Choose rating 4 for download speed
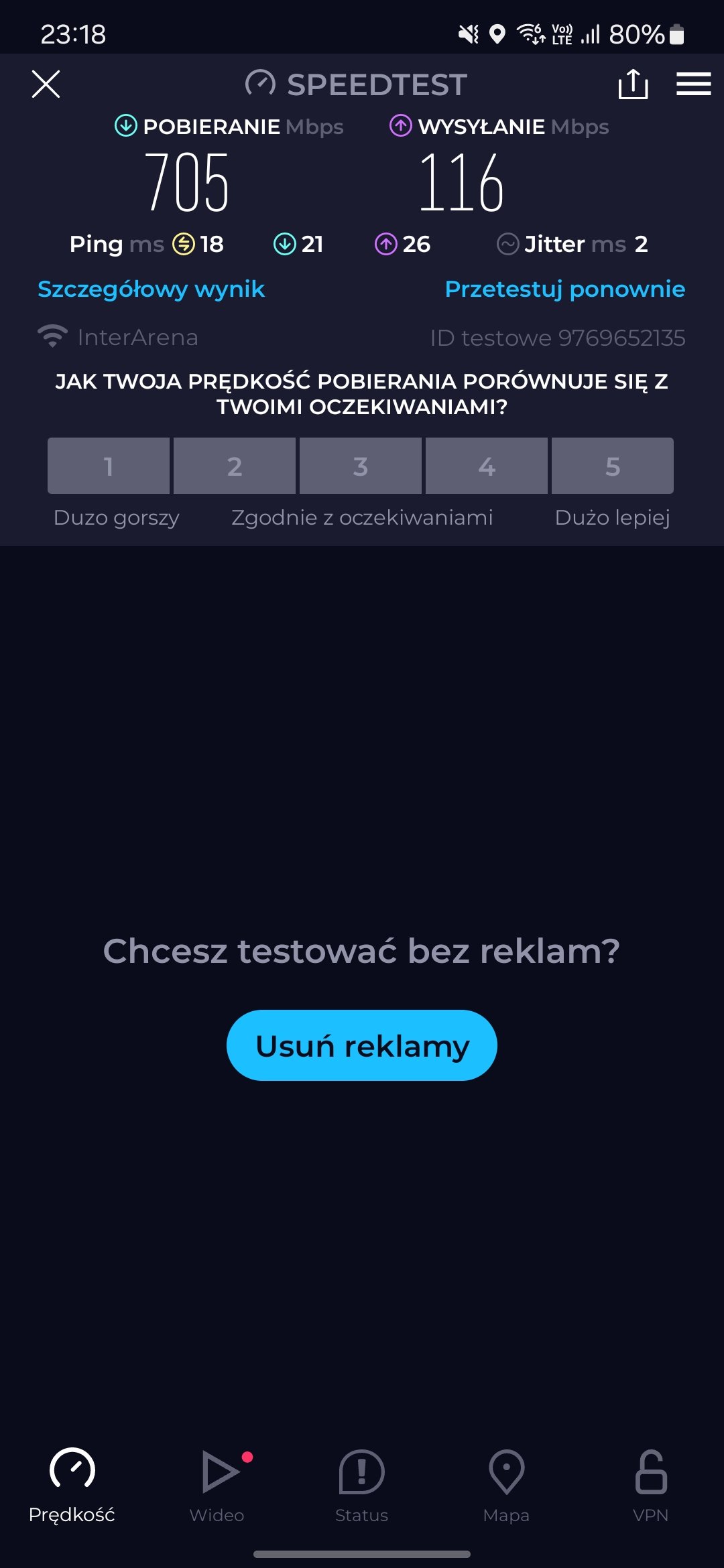 click(x=487, y=466)
